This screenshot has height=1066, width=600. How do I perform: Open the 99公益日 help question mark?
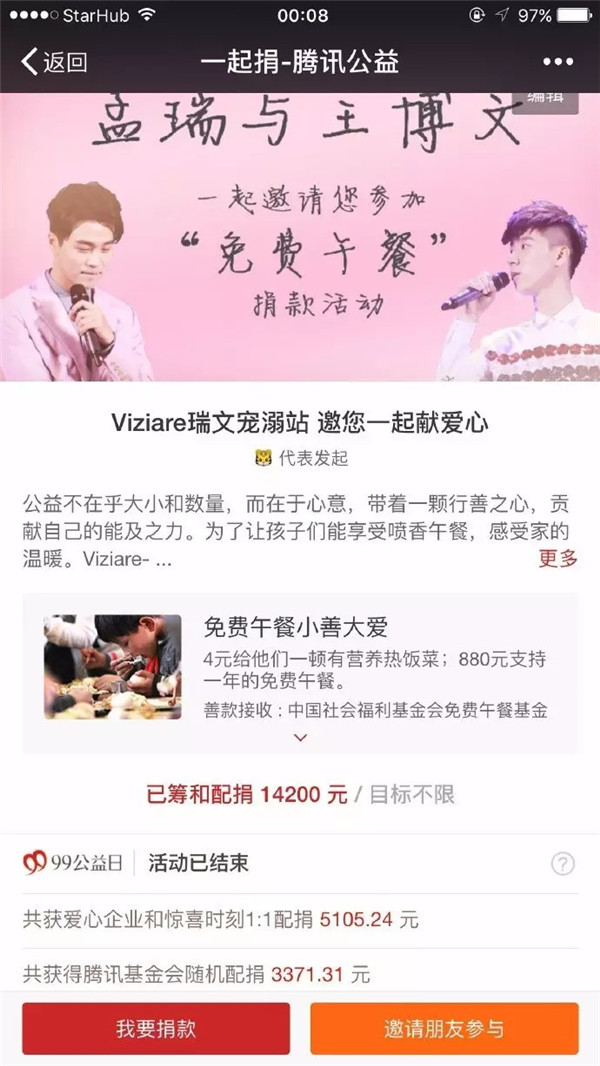pos(563,864)
